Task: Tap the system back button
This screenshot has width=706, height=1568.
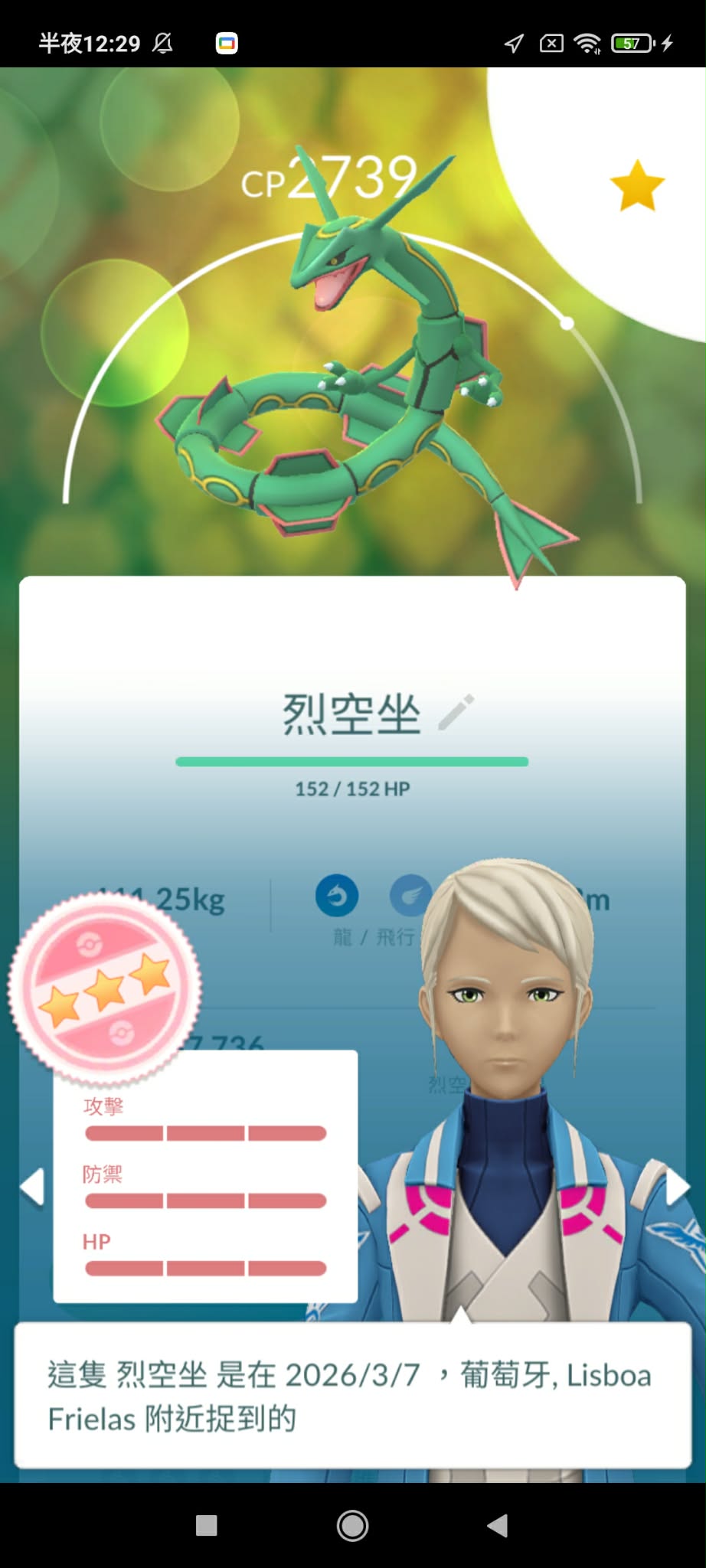Action: click(497, 1526)
